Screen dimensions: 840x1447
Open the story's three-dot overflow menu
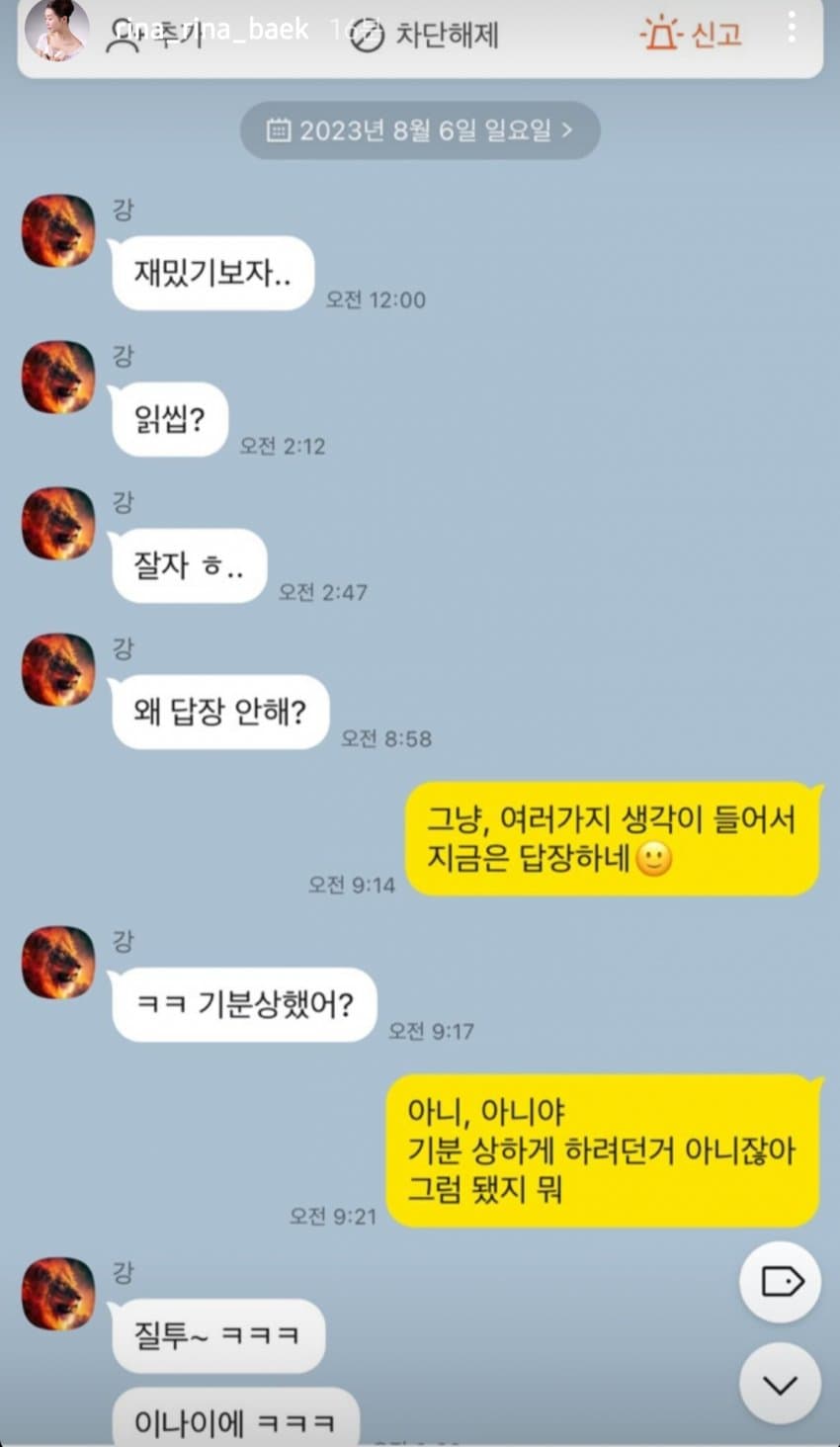(x=792, y=28)
